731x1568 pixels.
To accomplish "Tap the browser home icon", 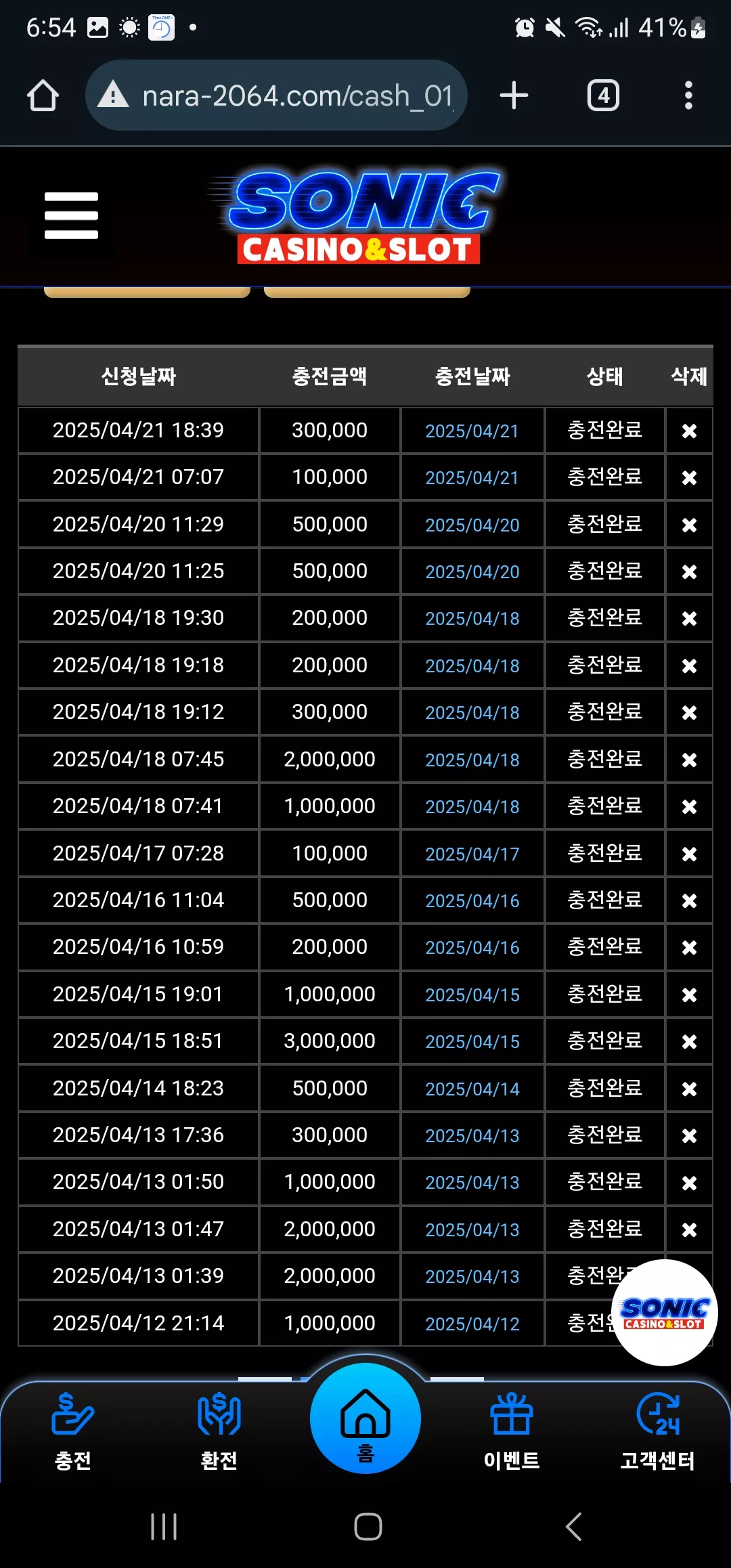I will click(43, 95).
